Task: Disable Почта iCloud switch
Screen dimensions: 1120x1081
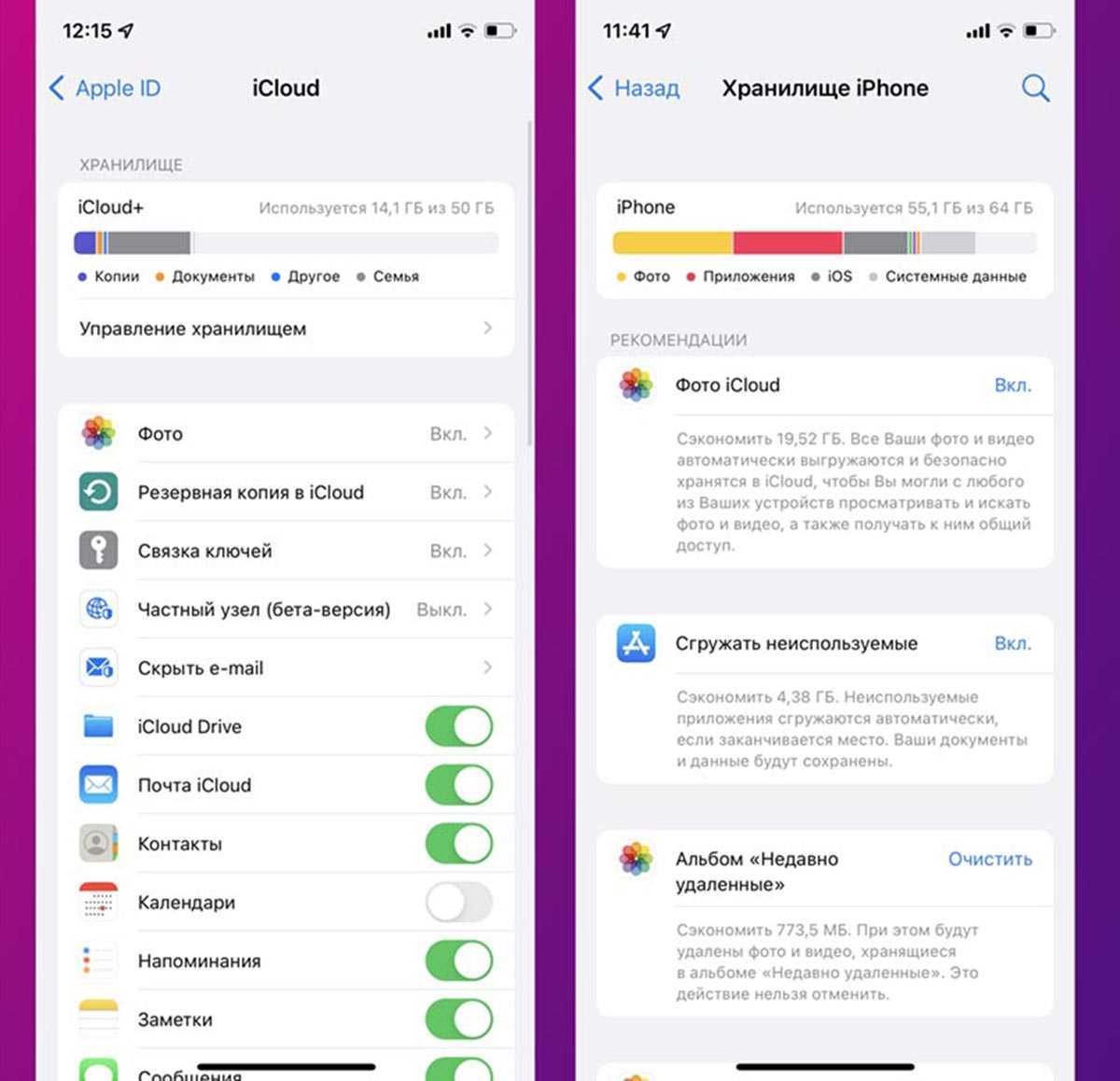Action: [458, 785]
